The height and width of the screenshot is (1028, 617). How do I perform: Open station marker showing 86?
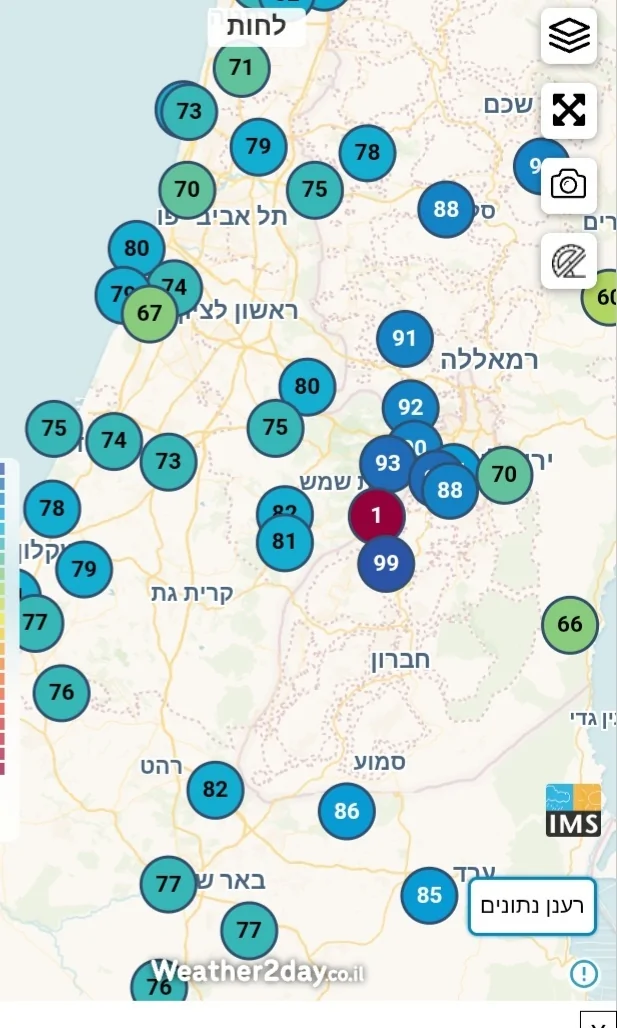[346, 811]
